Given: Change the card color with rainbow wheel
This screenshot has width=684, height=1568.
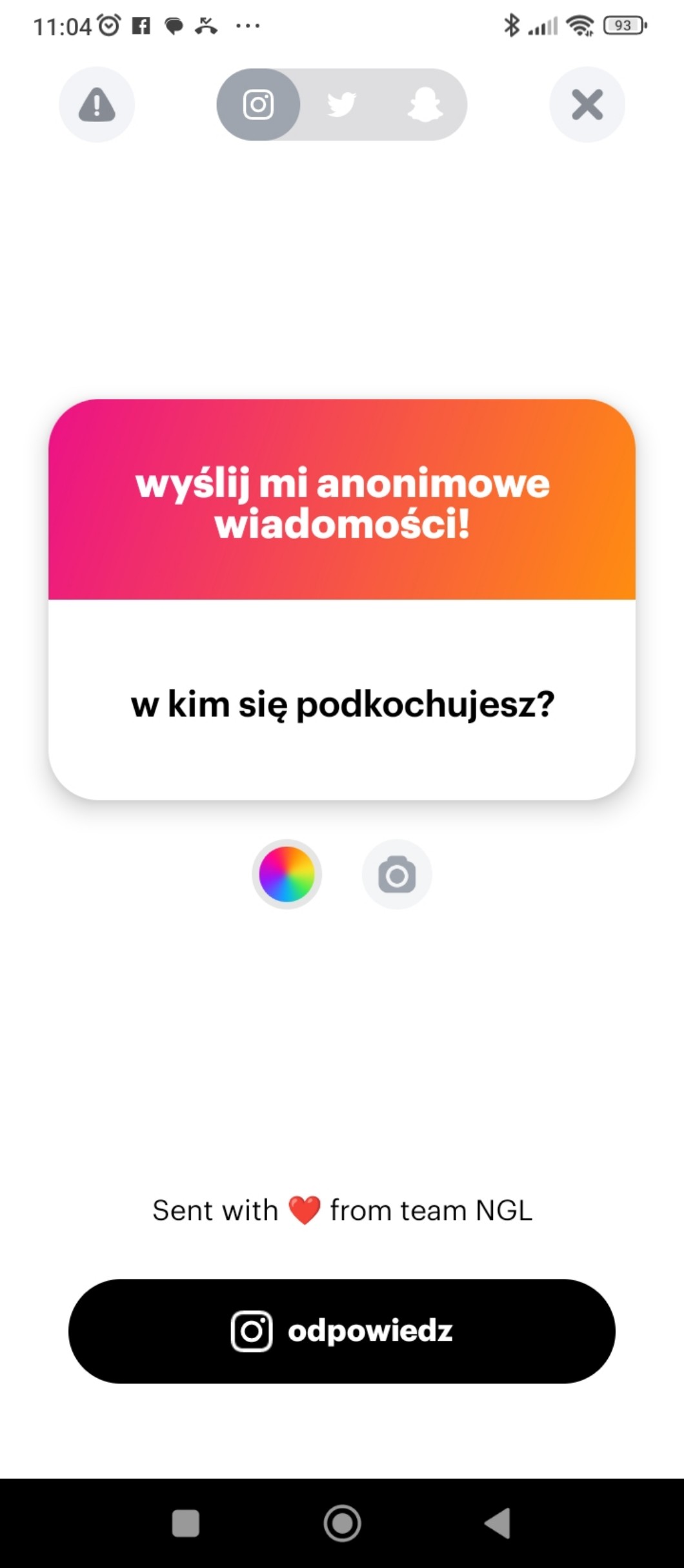Looking at the screenshot, I should pos(287,874).
